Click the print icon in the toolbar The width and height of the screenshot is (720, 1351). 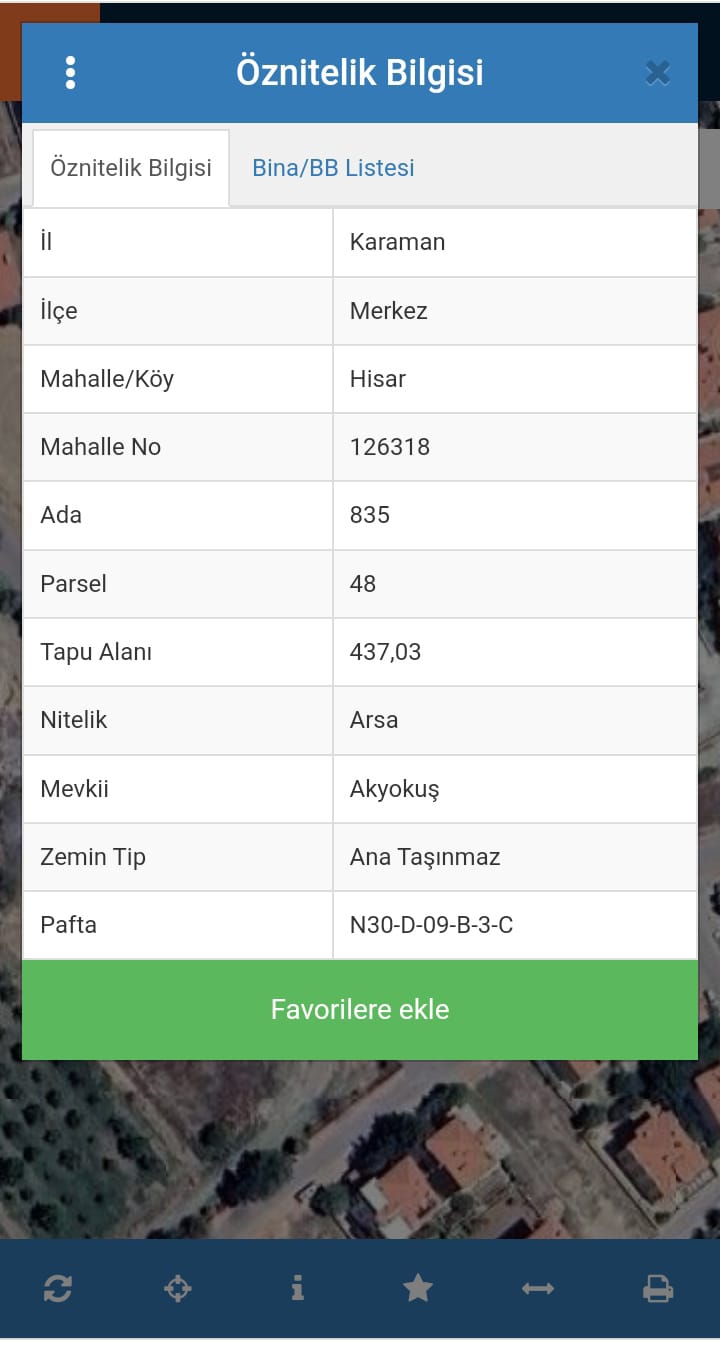point(657,1288)
